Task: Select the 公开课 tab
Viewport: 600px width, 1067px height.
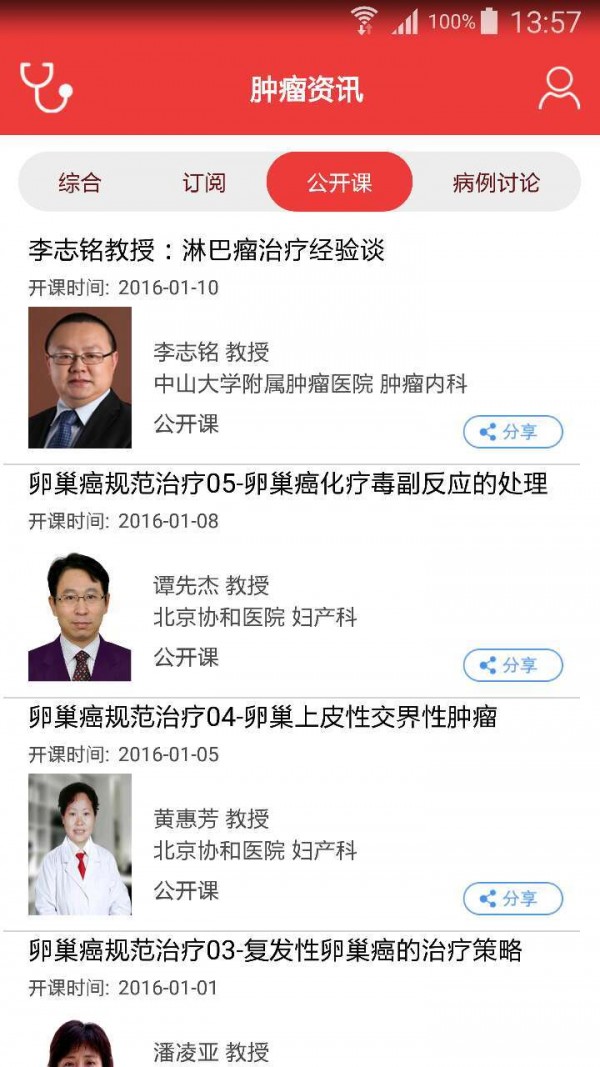Action: click(339, 183)
